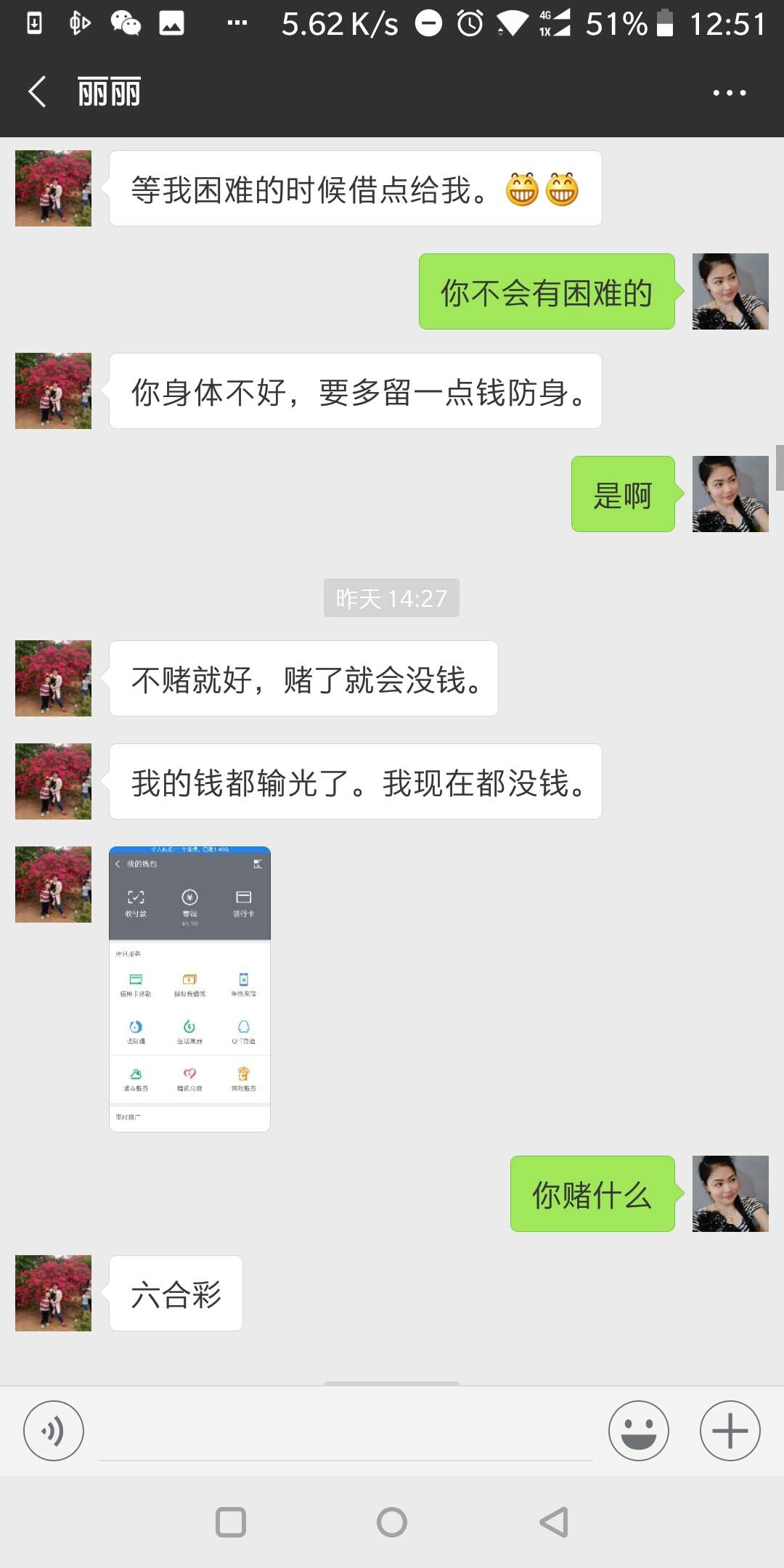Select the green bubble 你赌什么

pos(592,1194)
